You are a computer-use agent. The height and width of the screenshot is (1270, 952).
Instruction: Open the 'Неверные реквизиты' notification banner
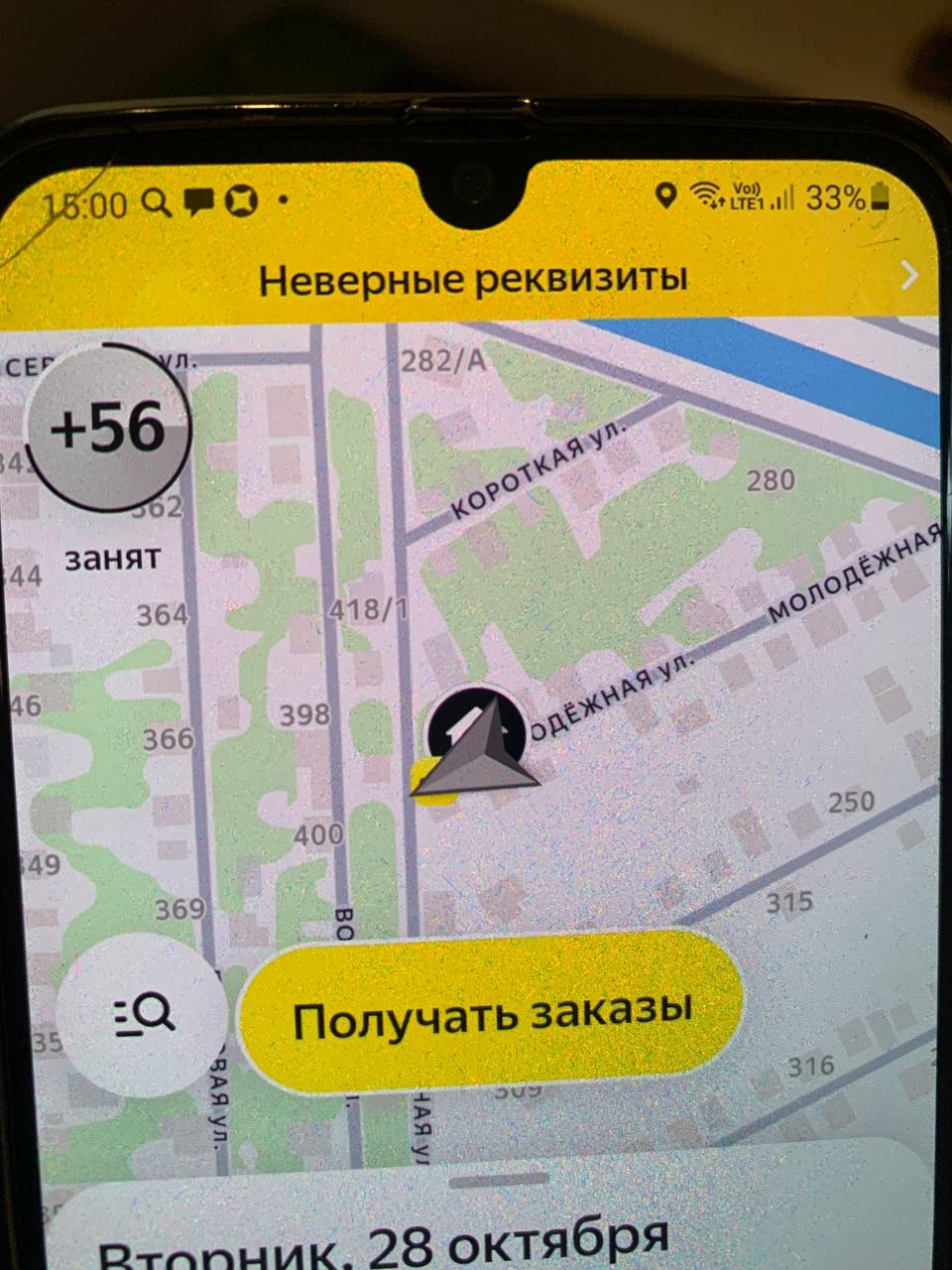(474, 279)
